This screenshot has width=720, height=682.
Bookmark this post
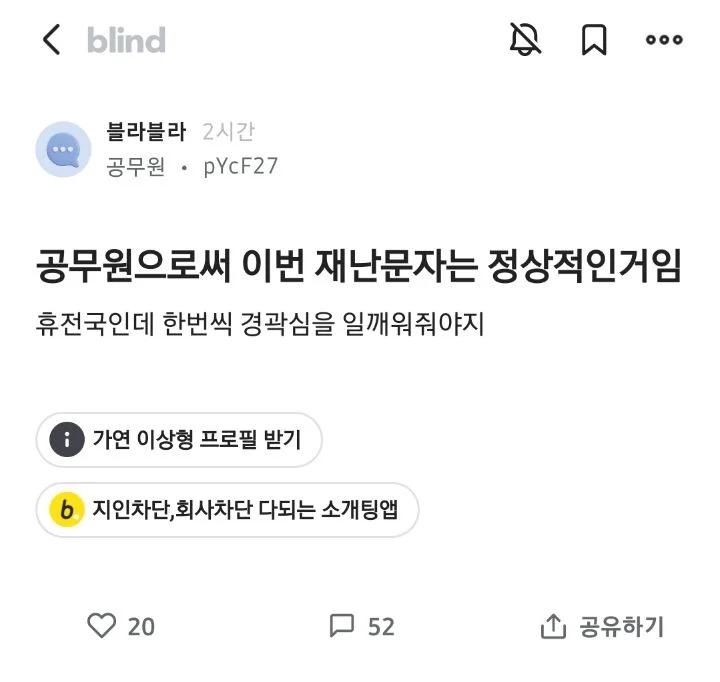click(x=594, y=40)
